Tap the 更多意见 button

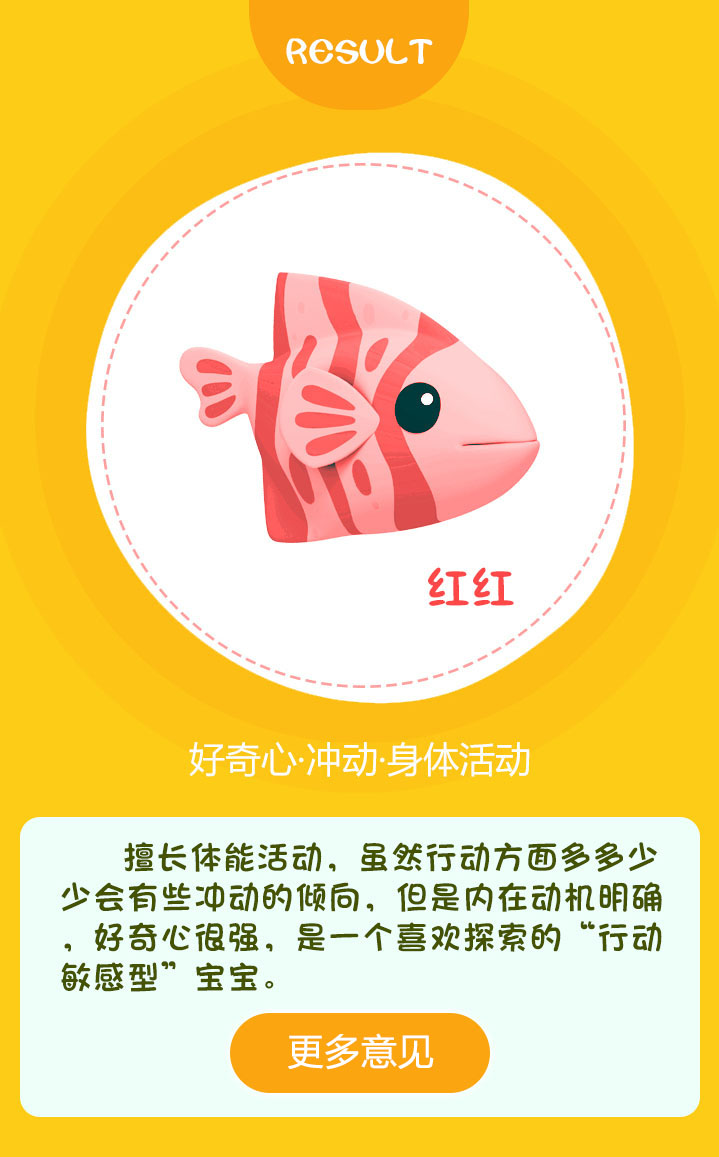tap(360, 1052)
